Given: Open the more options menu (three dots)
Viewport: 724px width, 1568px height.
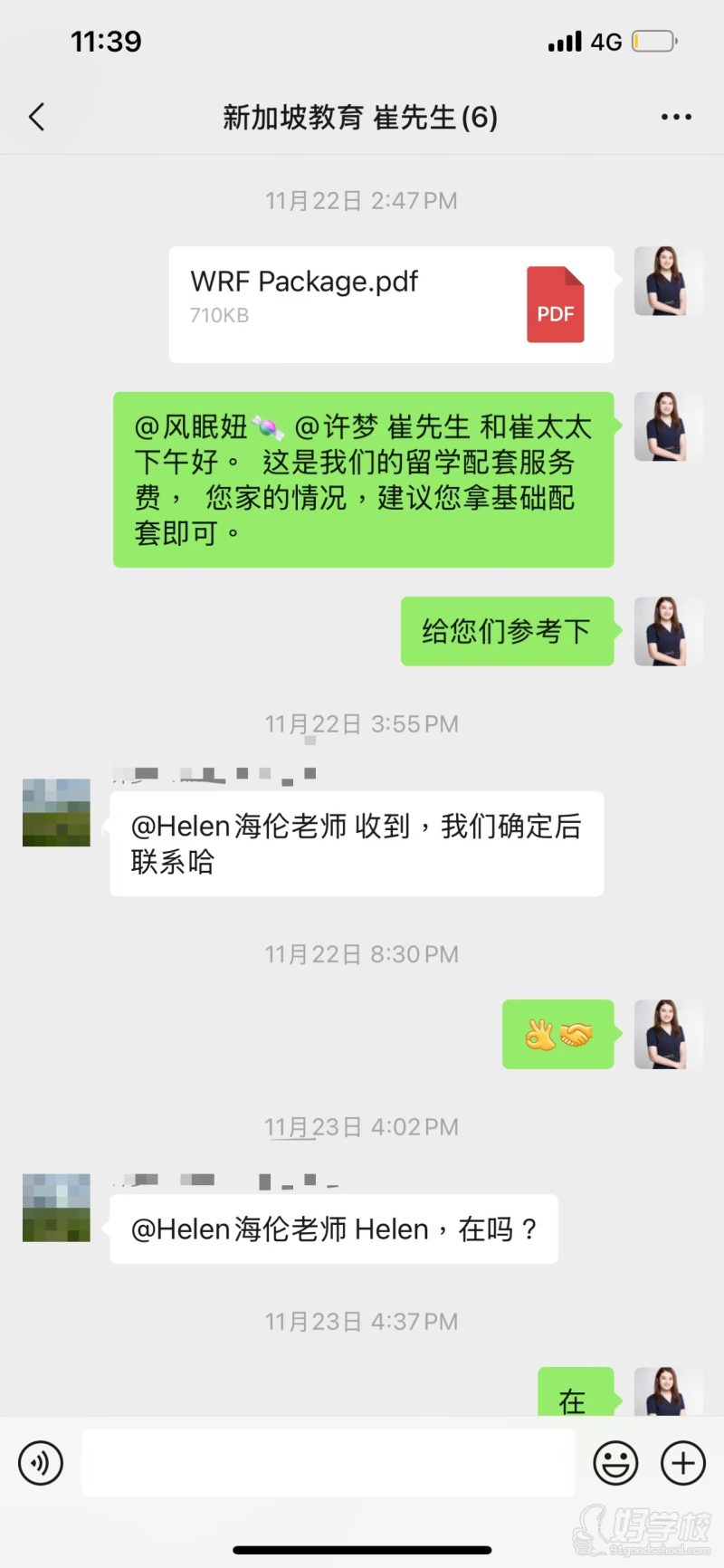Looking at the screenshot, I should click(x=677, y=117).
